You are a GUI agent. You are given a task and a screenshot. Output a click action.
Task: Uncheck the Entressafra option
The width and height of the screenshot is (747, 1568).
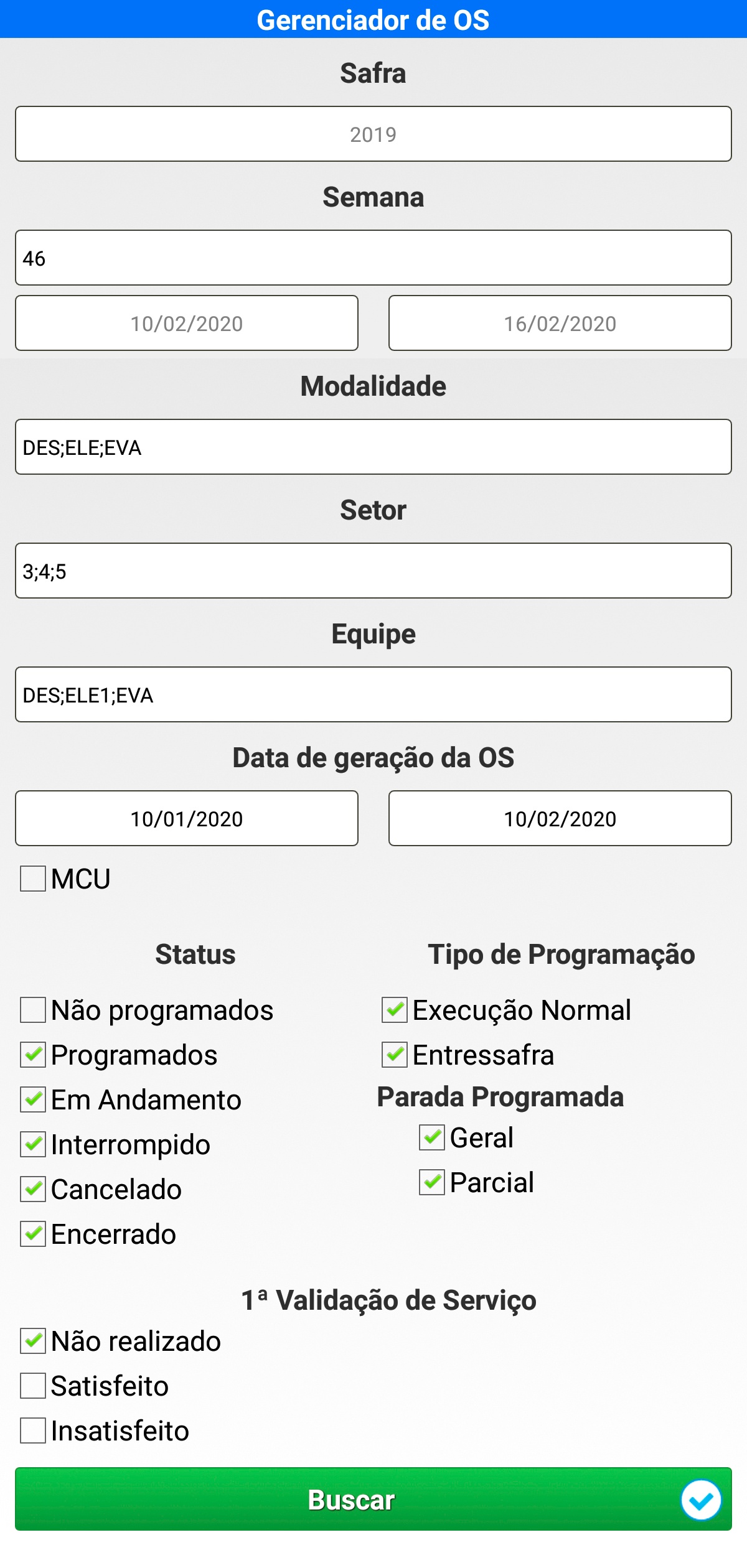coord(395,1055)
